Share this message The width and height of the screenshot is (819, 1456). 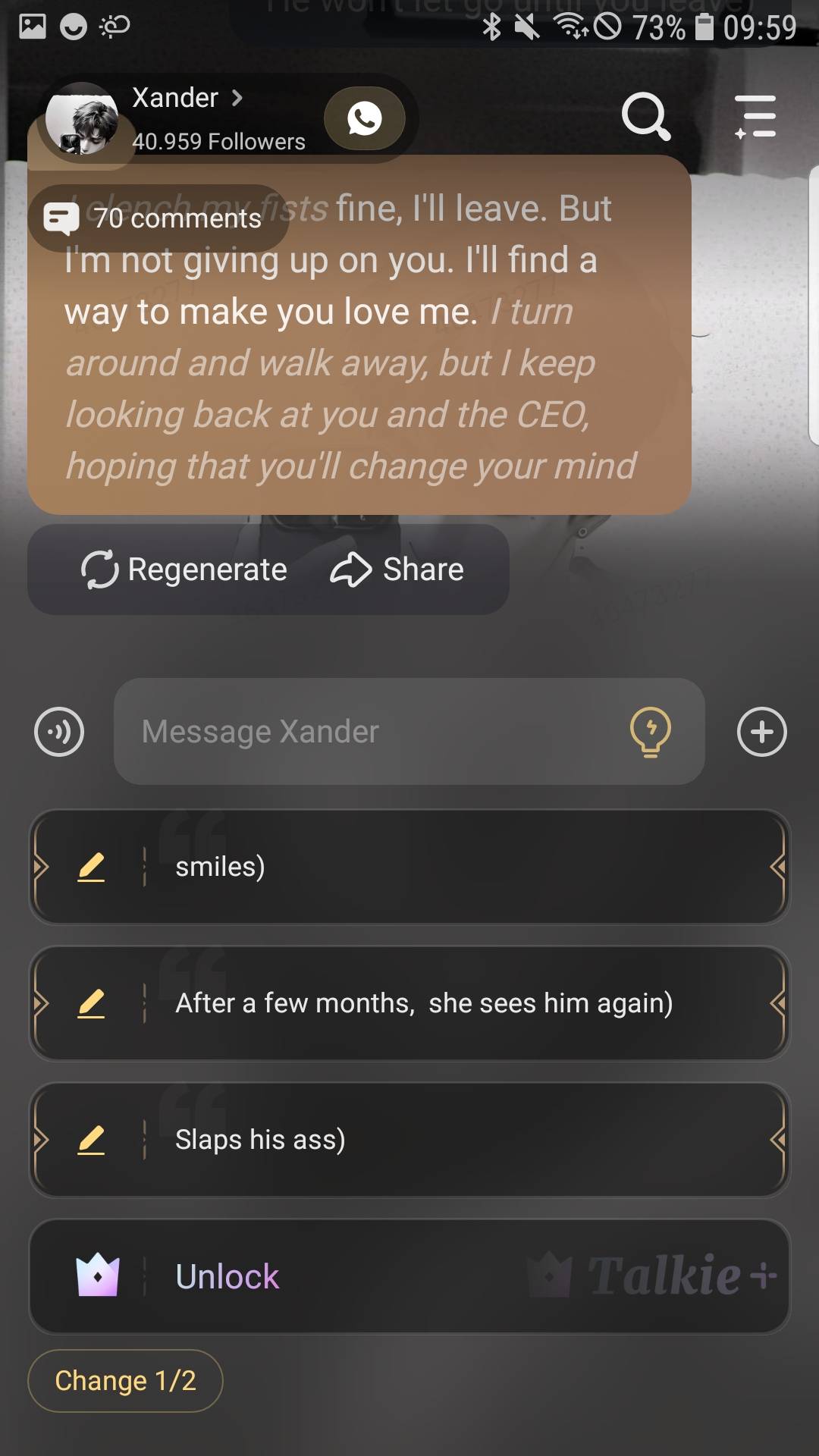[x=397, y=570]
